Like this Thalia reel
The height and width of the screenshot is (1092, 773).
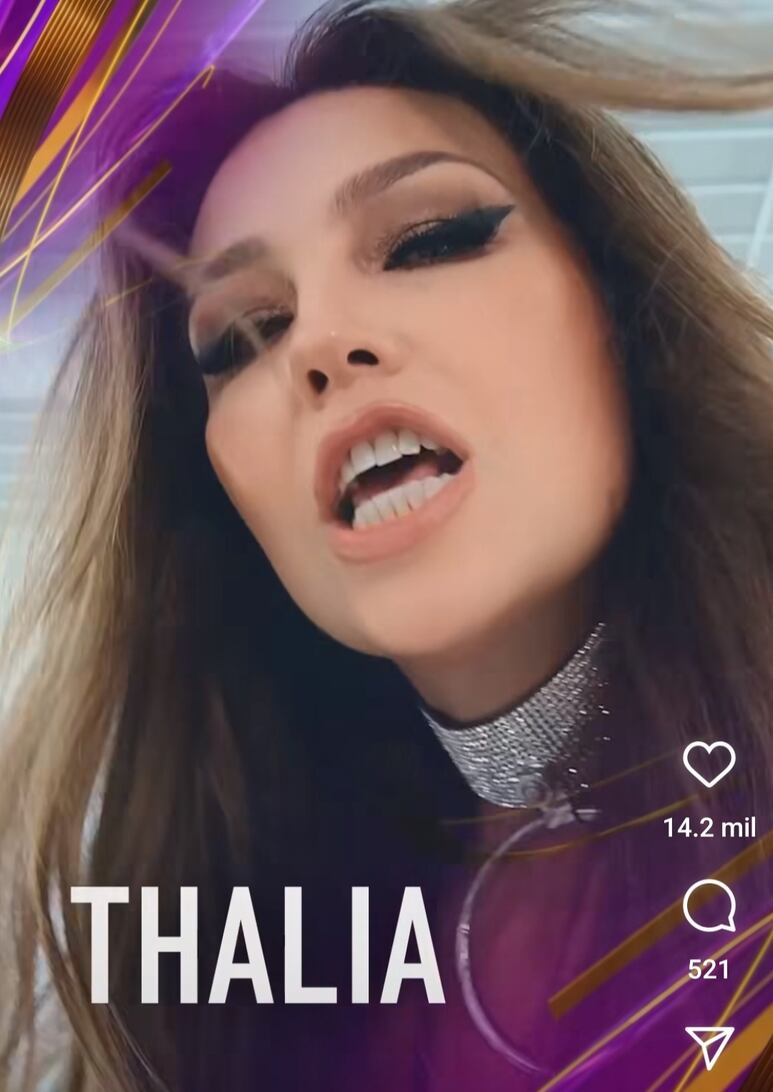pyautogui.click(x=709, y=765)
